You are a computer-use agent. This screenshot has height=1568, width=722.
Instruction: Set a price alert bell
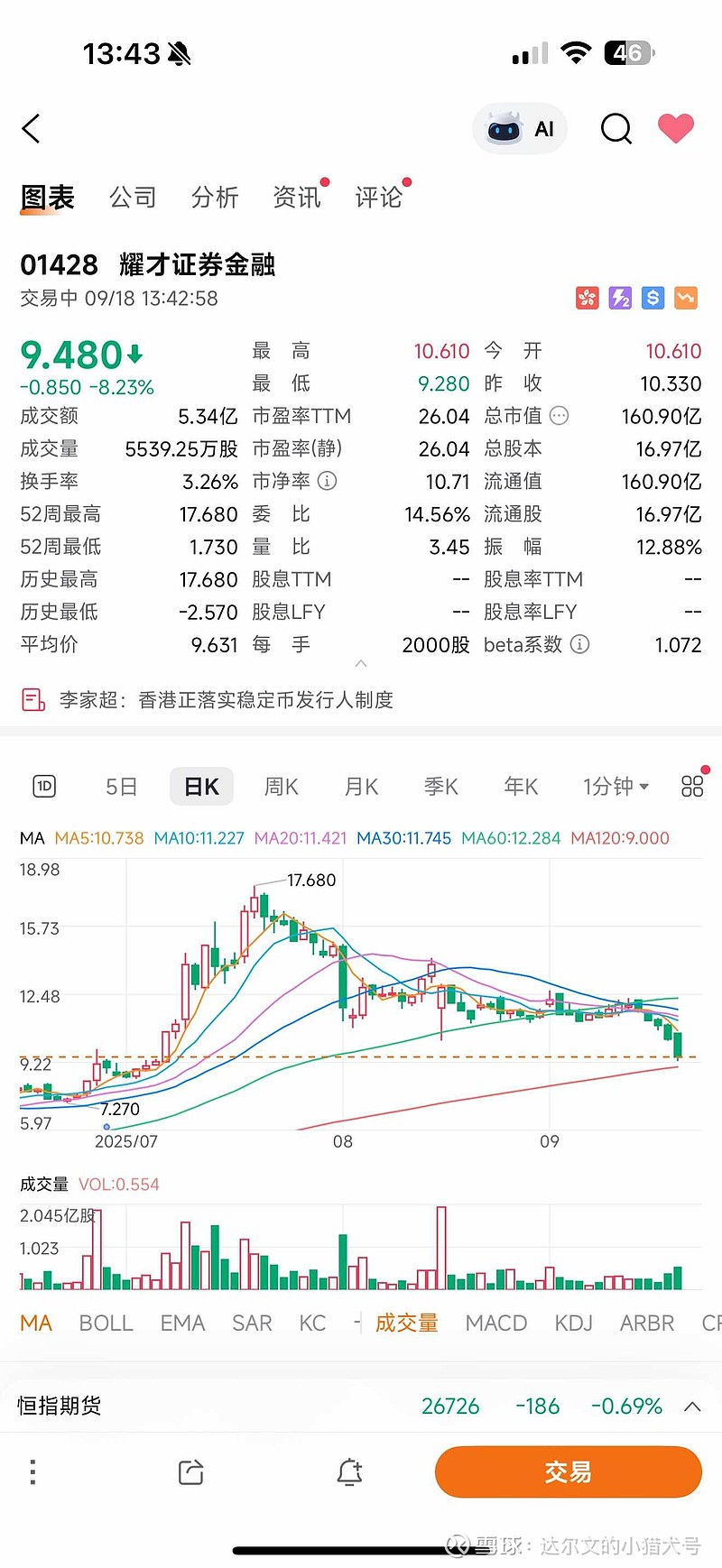(x=349, y=1472)
